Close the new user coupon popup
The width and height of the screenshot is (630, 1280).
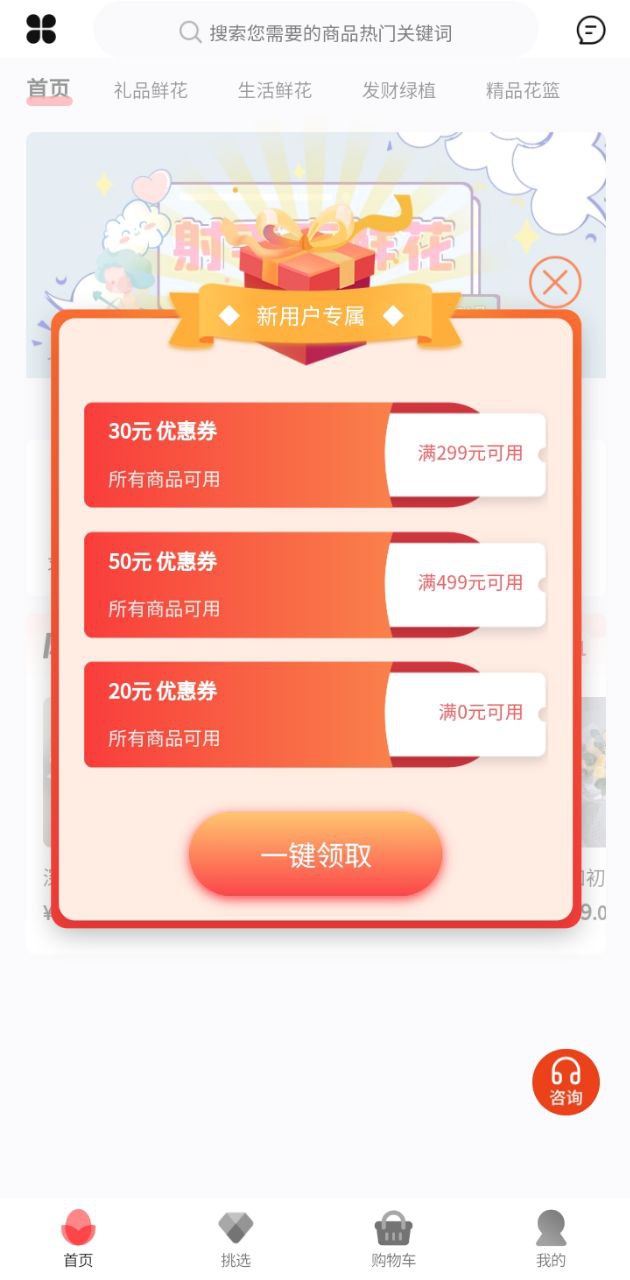(555, 282)
